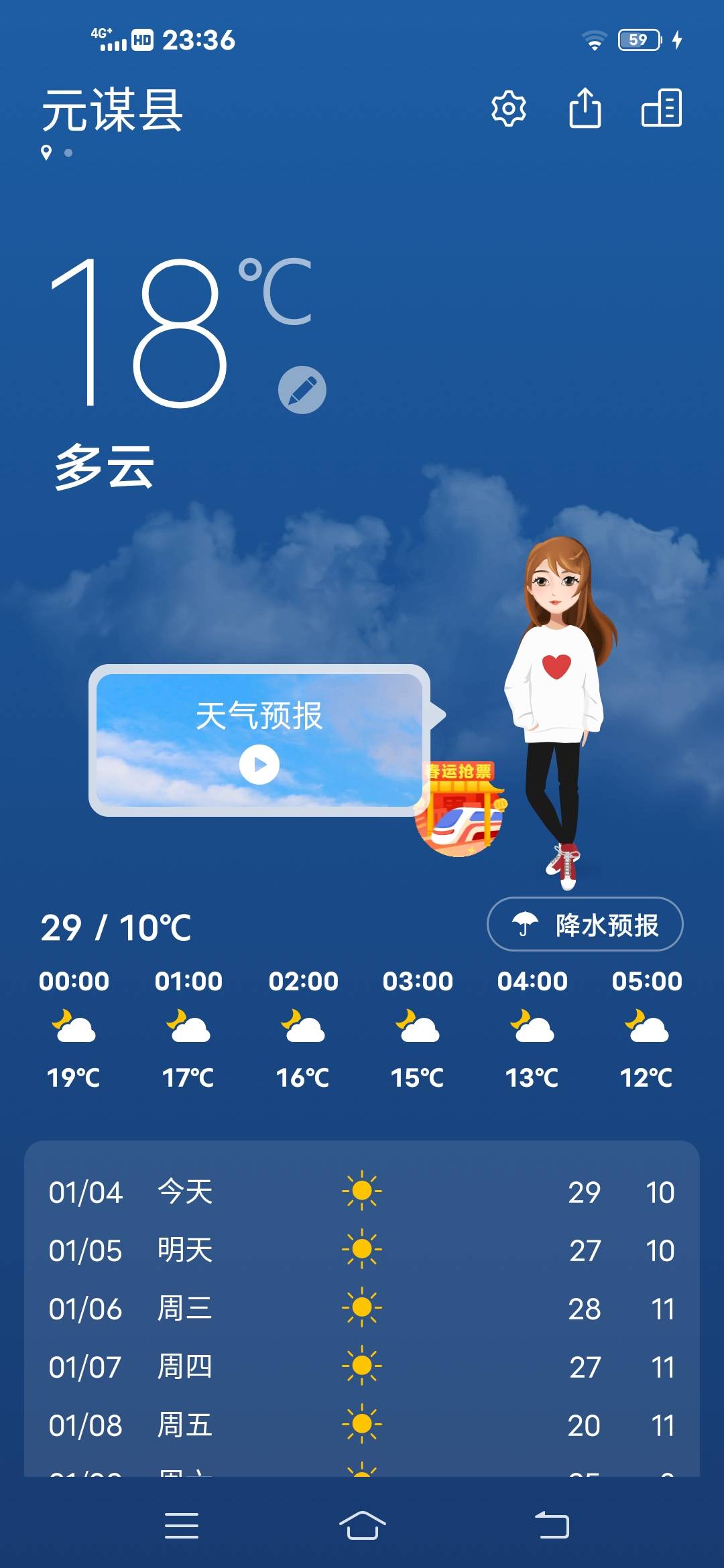Play the weather forecast video
This screenshot has height=1568, width=724.
click(x=259, y=765)
